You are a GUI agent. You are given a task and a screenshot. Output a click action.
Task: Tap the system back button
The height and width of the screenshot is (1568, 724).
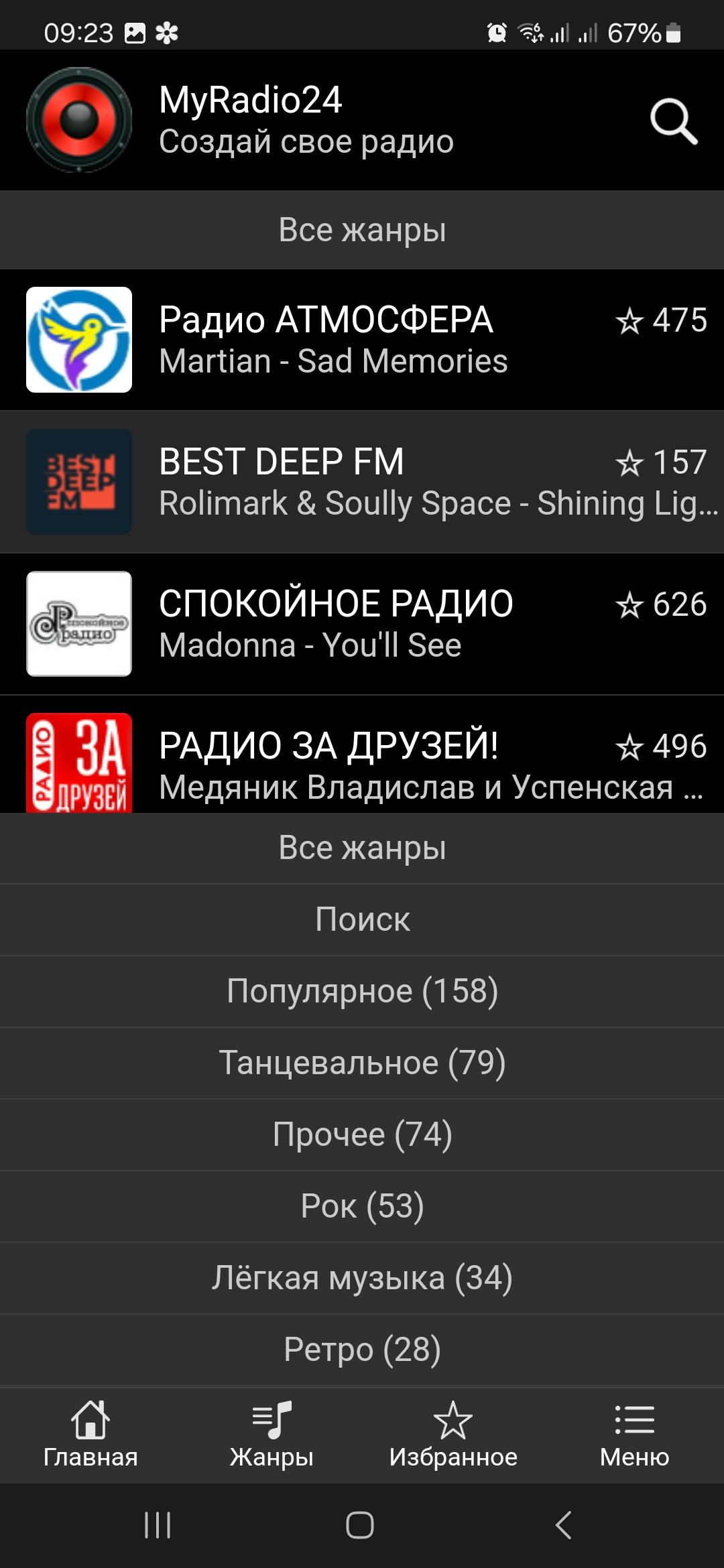563,1525
